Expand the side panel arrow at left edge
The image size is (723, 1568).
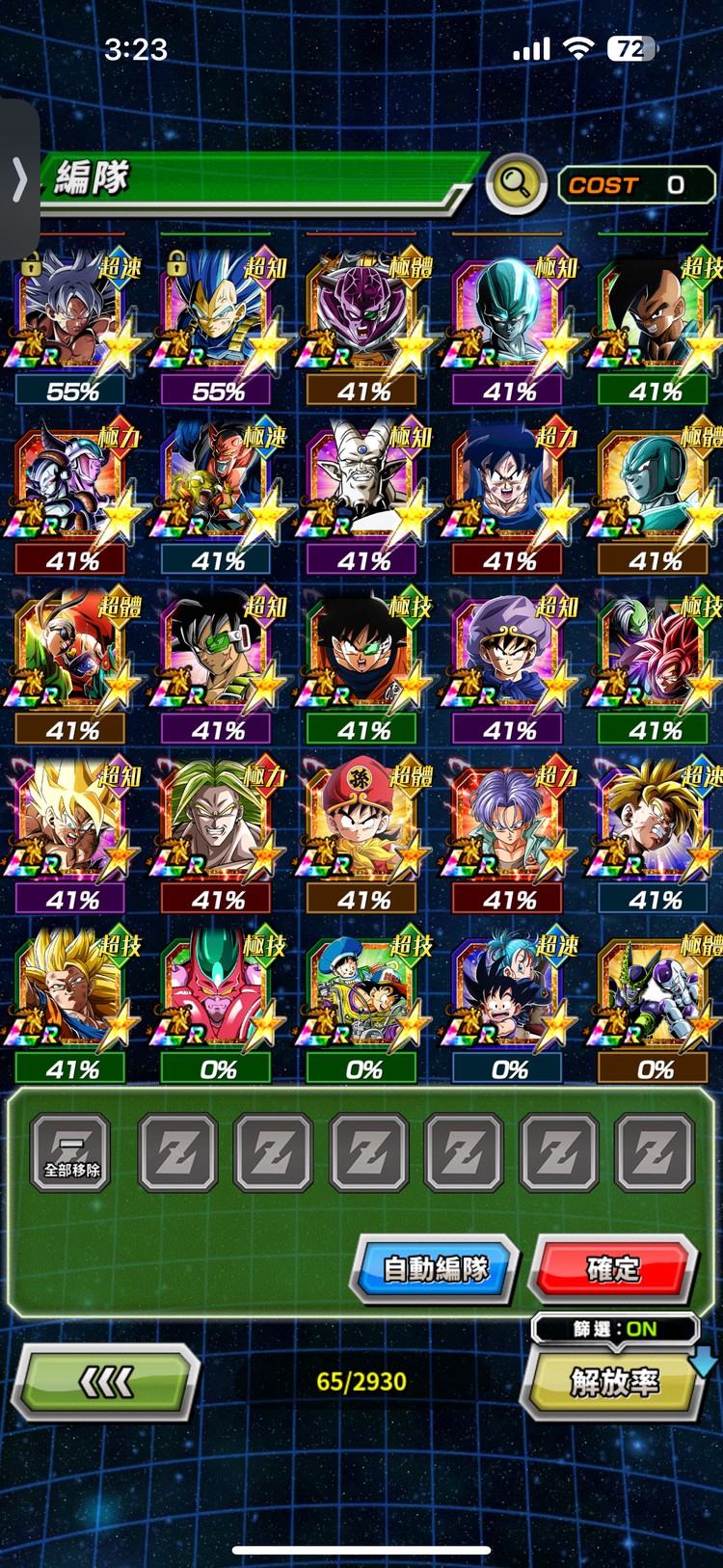pos(18,179)
